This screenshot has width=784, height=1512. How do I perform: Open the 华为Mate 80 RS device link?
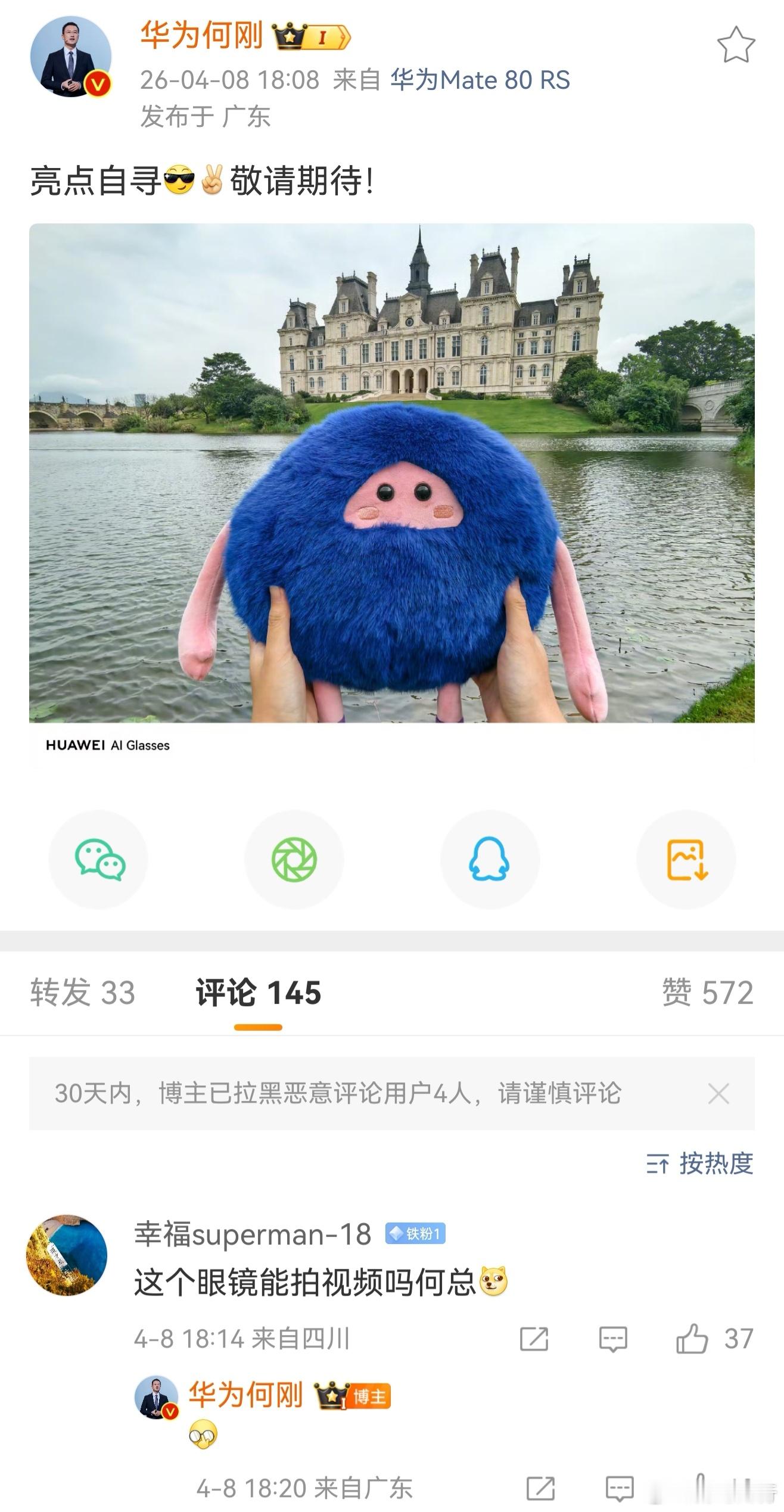(480, 80)
